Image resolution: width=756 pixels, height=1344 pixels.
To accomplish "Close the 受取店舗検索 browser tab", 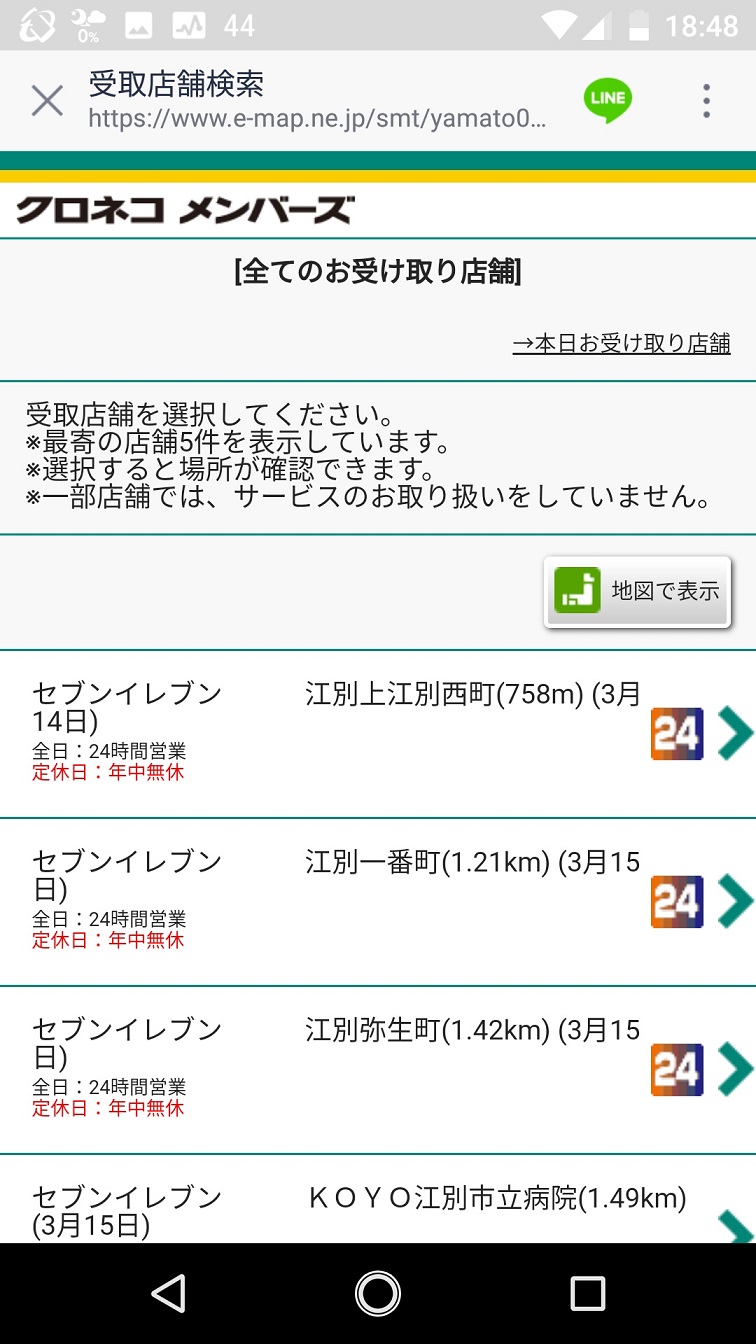I will click(47, 101).
